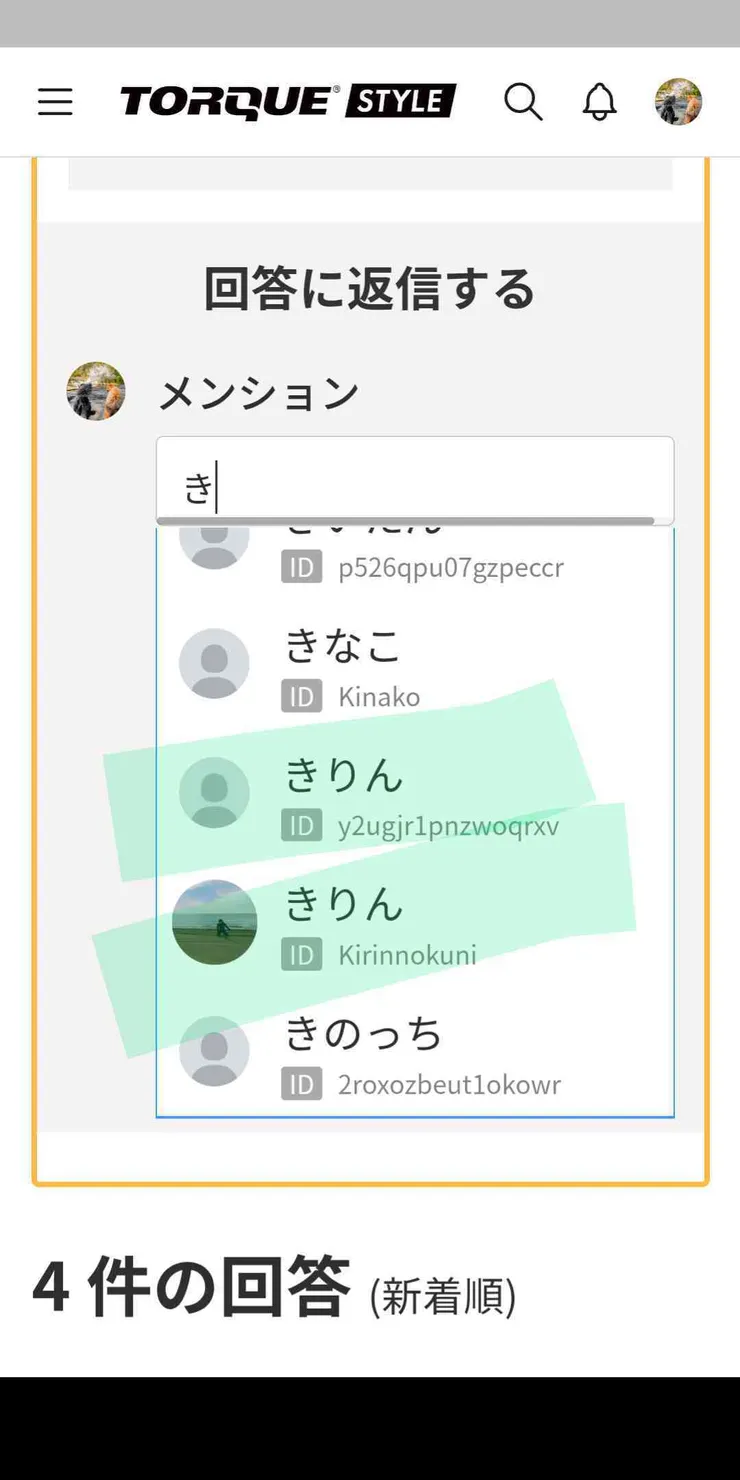The height and width of the screenshot is (1480, 740).
Task: Select the user with ID p526qpu07gzpeccr
Action: [414, 560]
